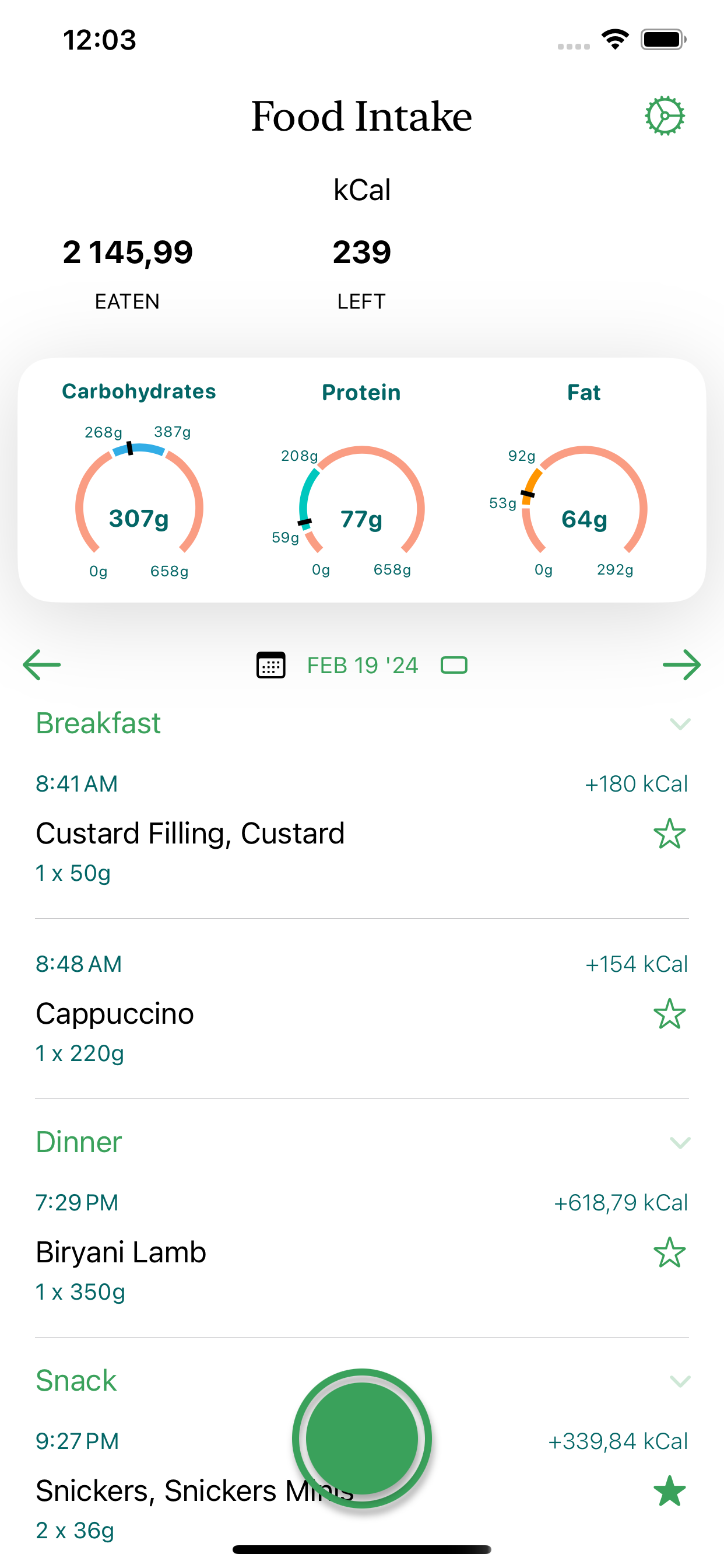Open the settings gear icon
The image size is (724, 1568).
(x=665, y=116)
